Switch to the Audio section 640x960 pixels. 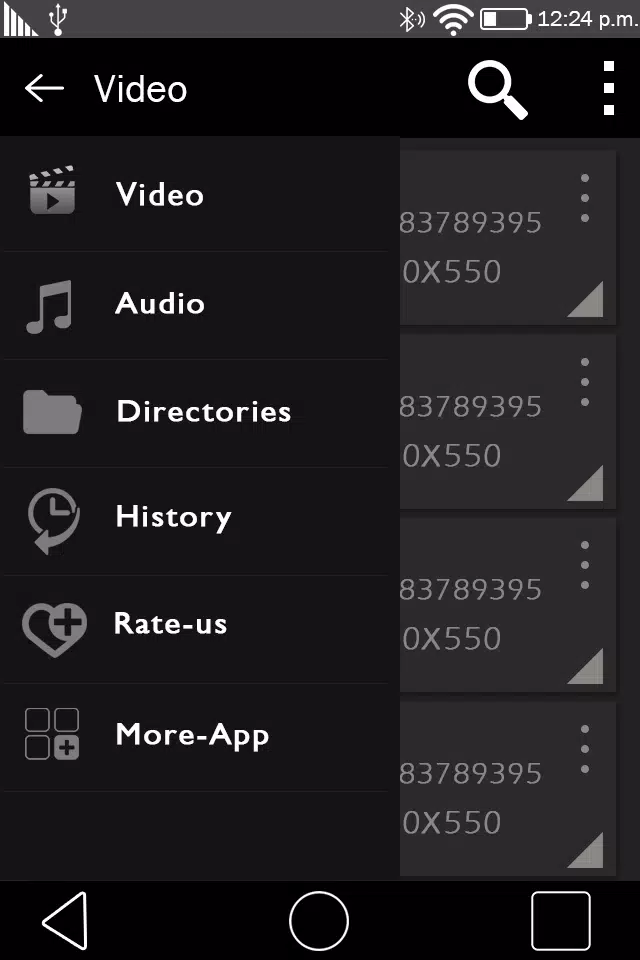tap(196, 306)
